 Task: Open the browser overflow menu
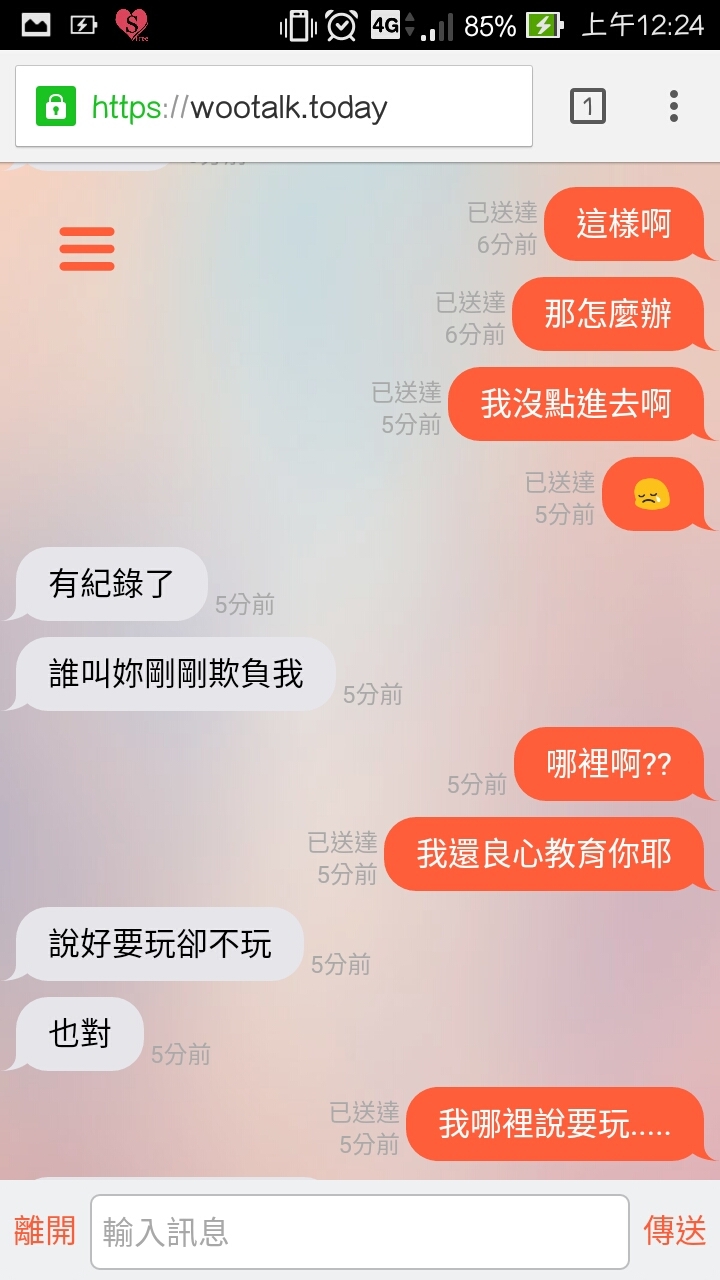pos(674,106)
